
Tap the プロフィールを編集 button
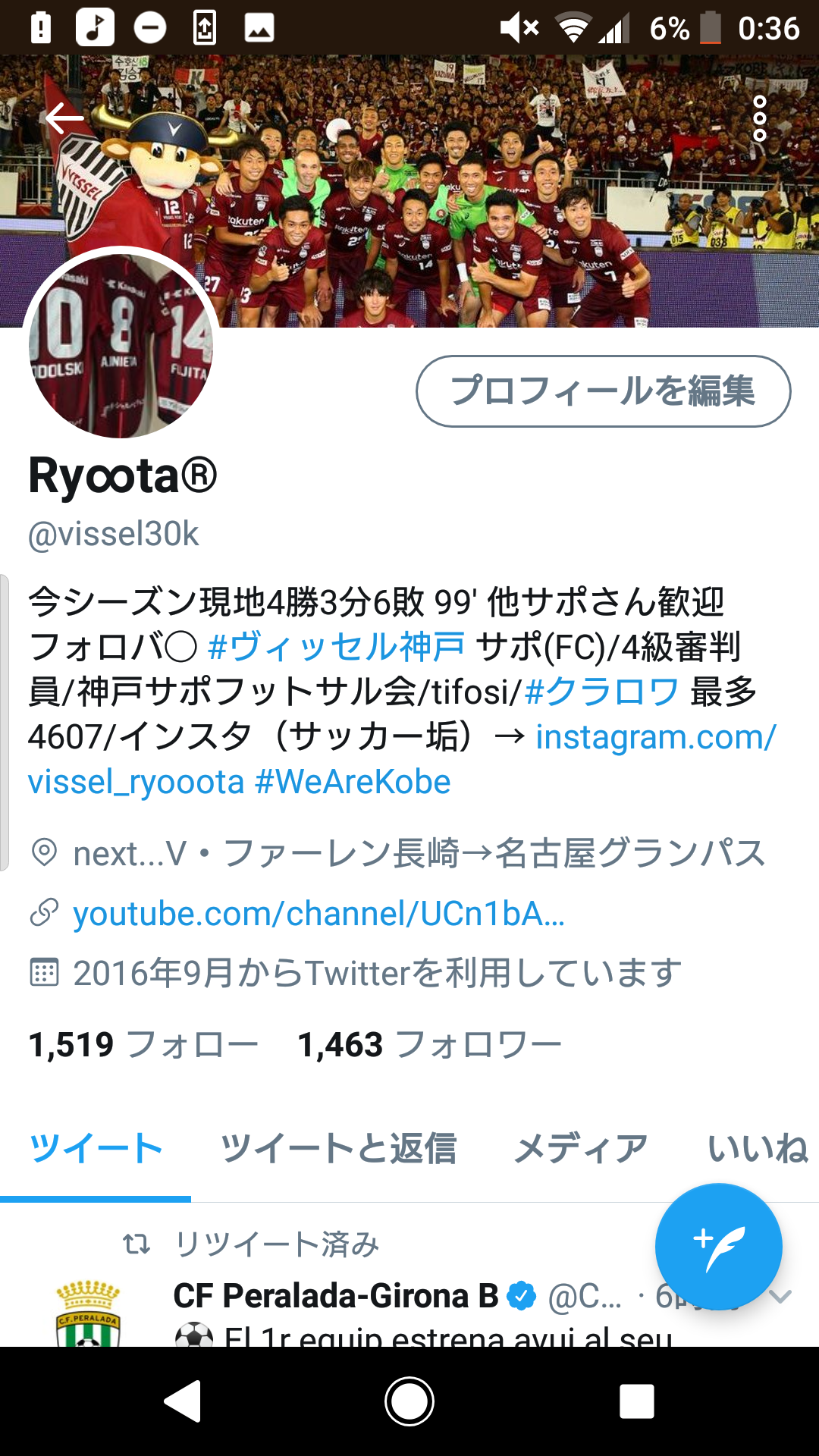click(603, 391)
